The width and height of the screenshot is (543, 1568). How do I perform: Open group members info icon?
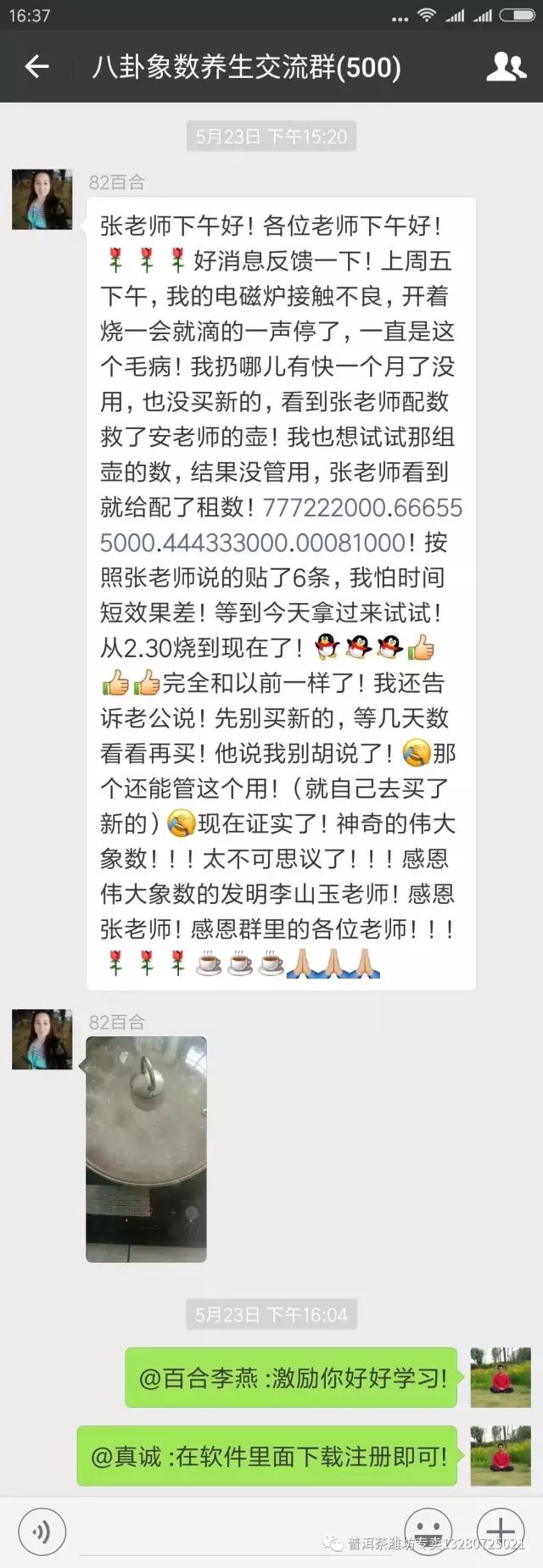pos(506,67)
